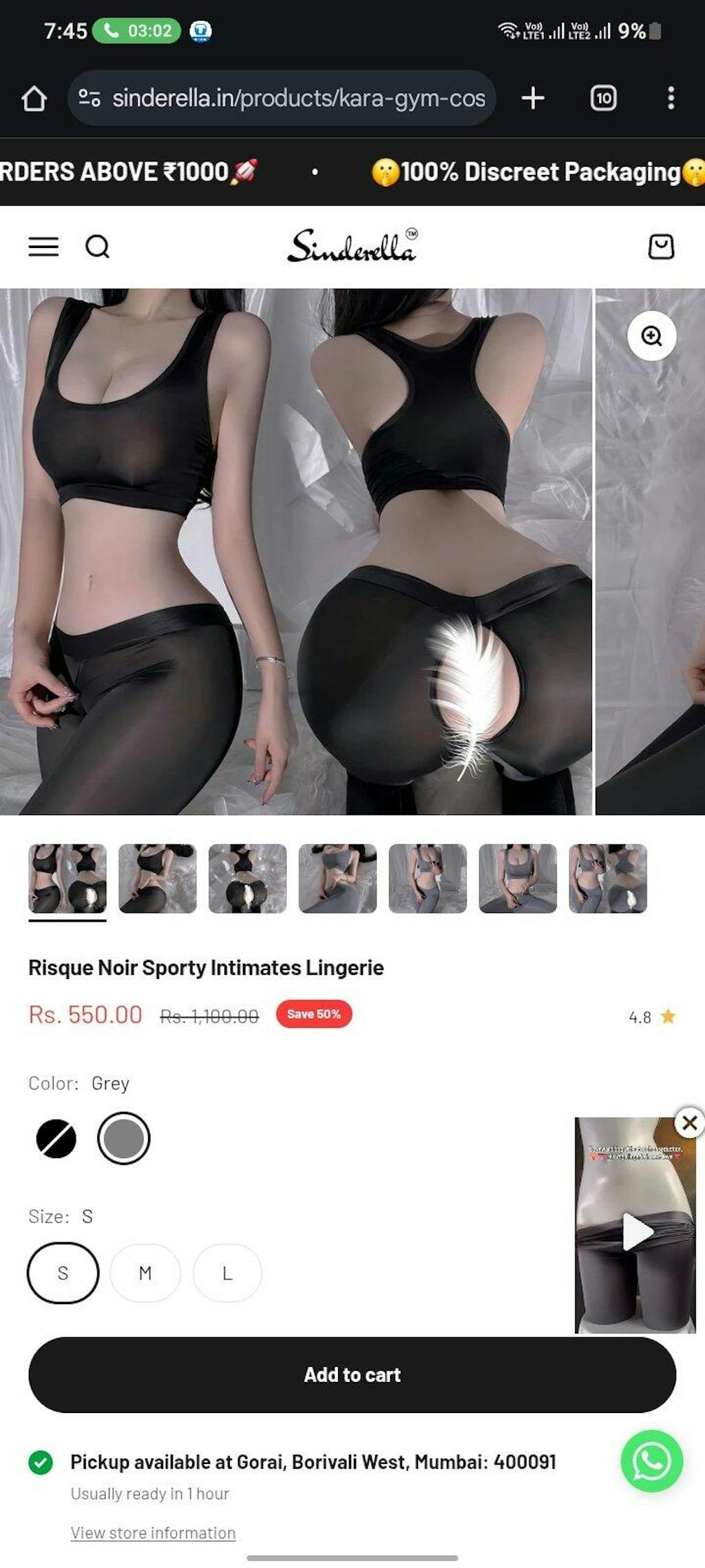Add the item to cart

[x=352, y=1375]
